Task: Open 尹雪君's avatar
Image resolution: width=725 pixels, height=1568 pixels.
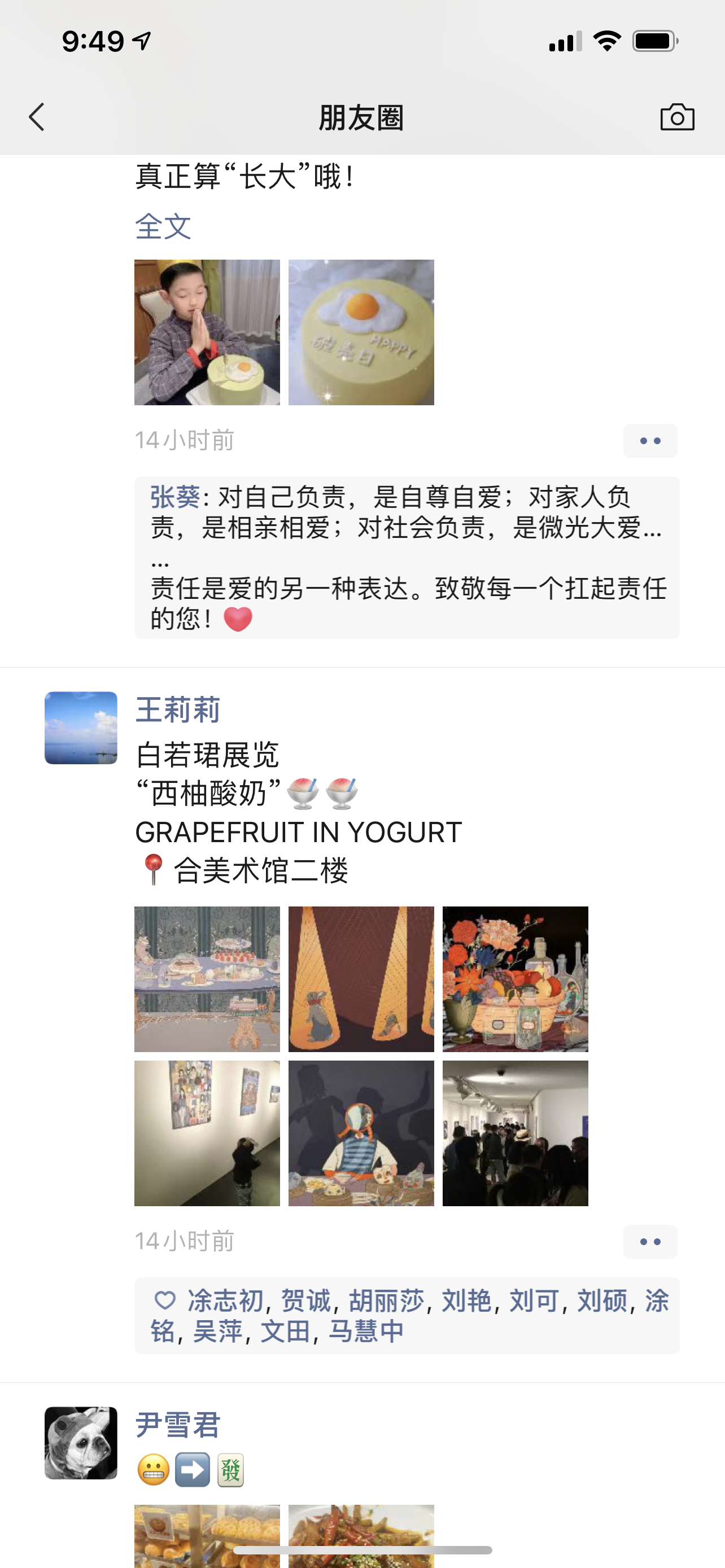Action: [x=81, y=1443]
